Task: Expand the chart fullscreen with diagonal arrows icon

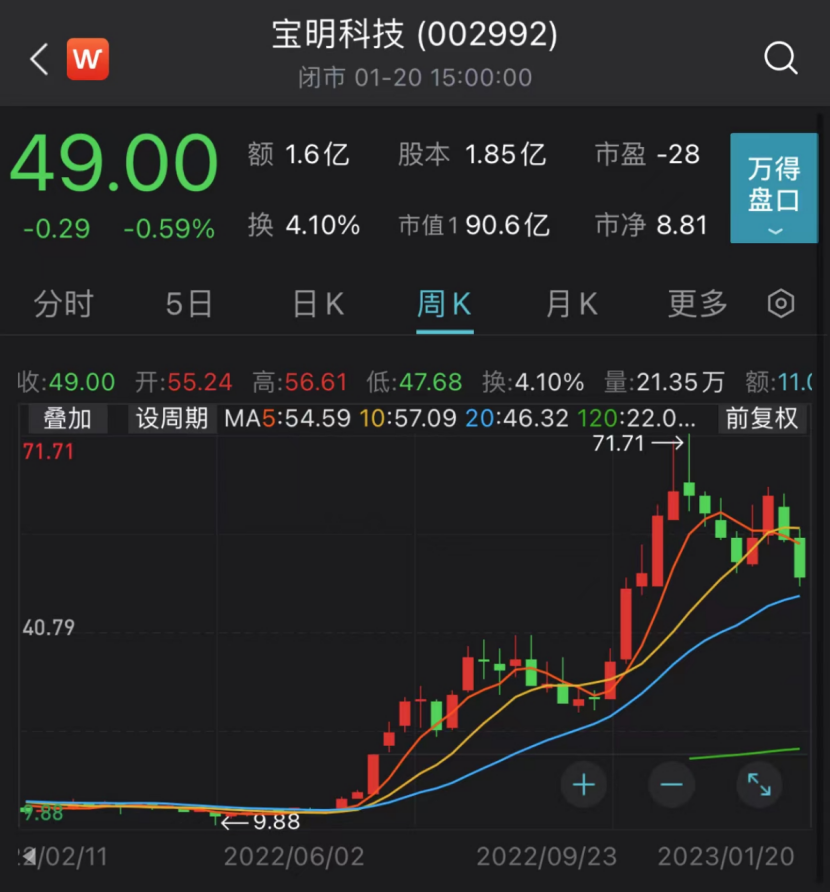Action: tap(758, 785)
